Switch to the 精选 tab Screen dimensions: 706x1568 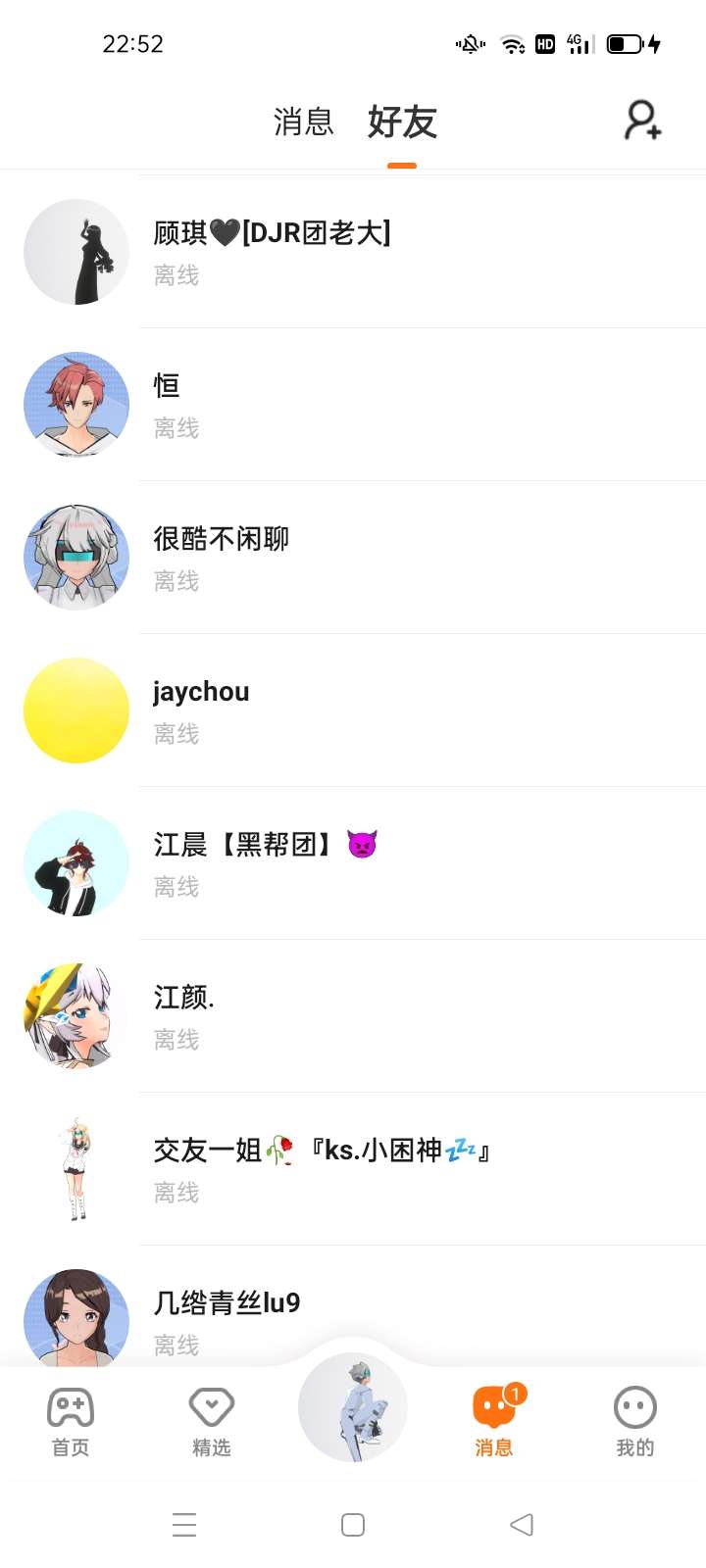(x=212, y=1421)
